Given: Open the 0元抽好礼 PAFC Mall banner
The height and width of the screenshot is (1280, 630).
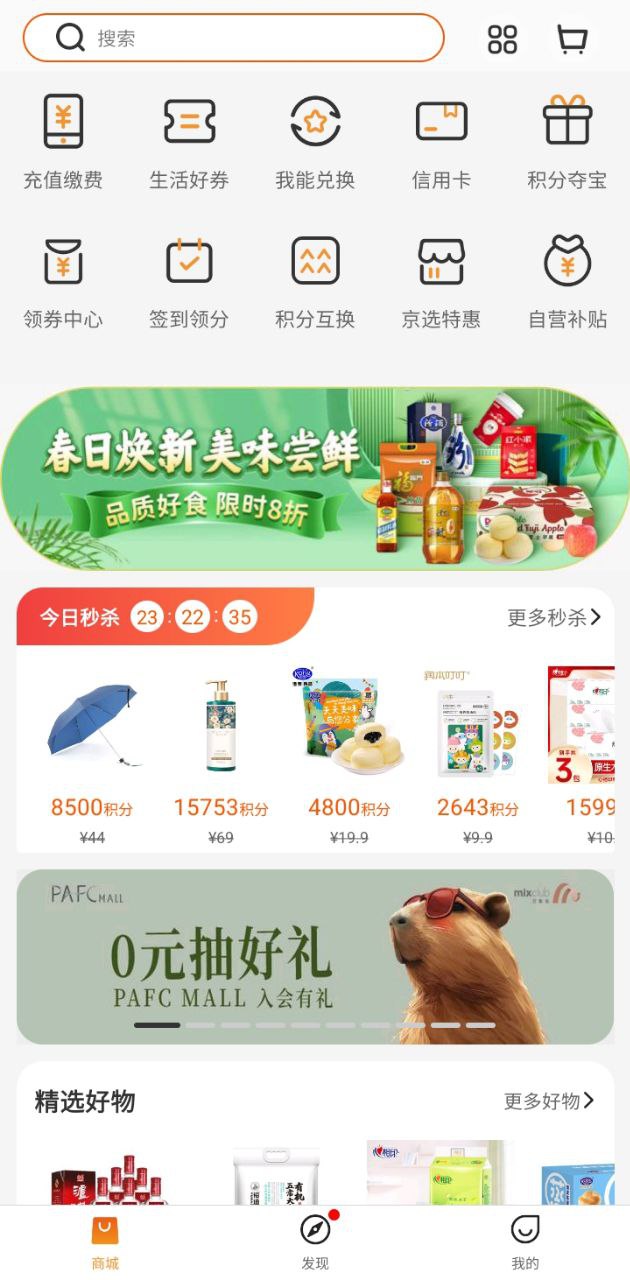Looking at the screenshot, I should pyautogui.click(x=315, y=956).
